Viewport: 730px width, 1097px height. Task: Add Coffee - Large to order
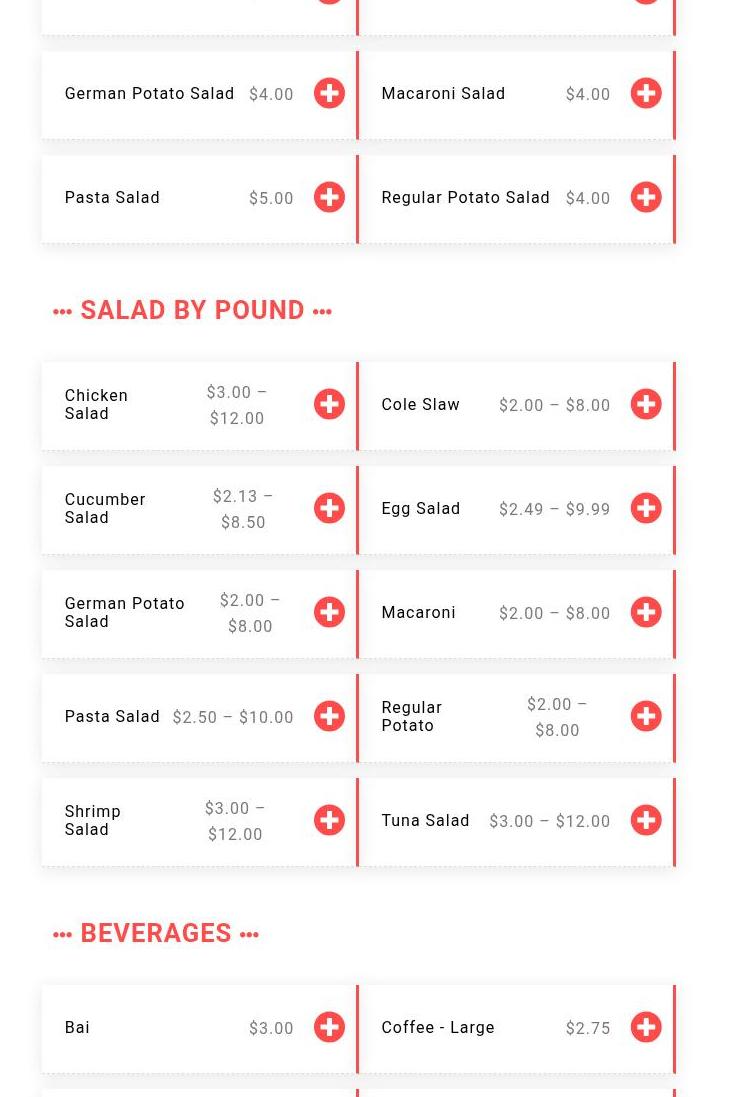click(646, 1027)
